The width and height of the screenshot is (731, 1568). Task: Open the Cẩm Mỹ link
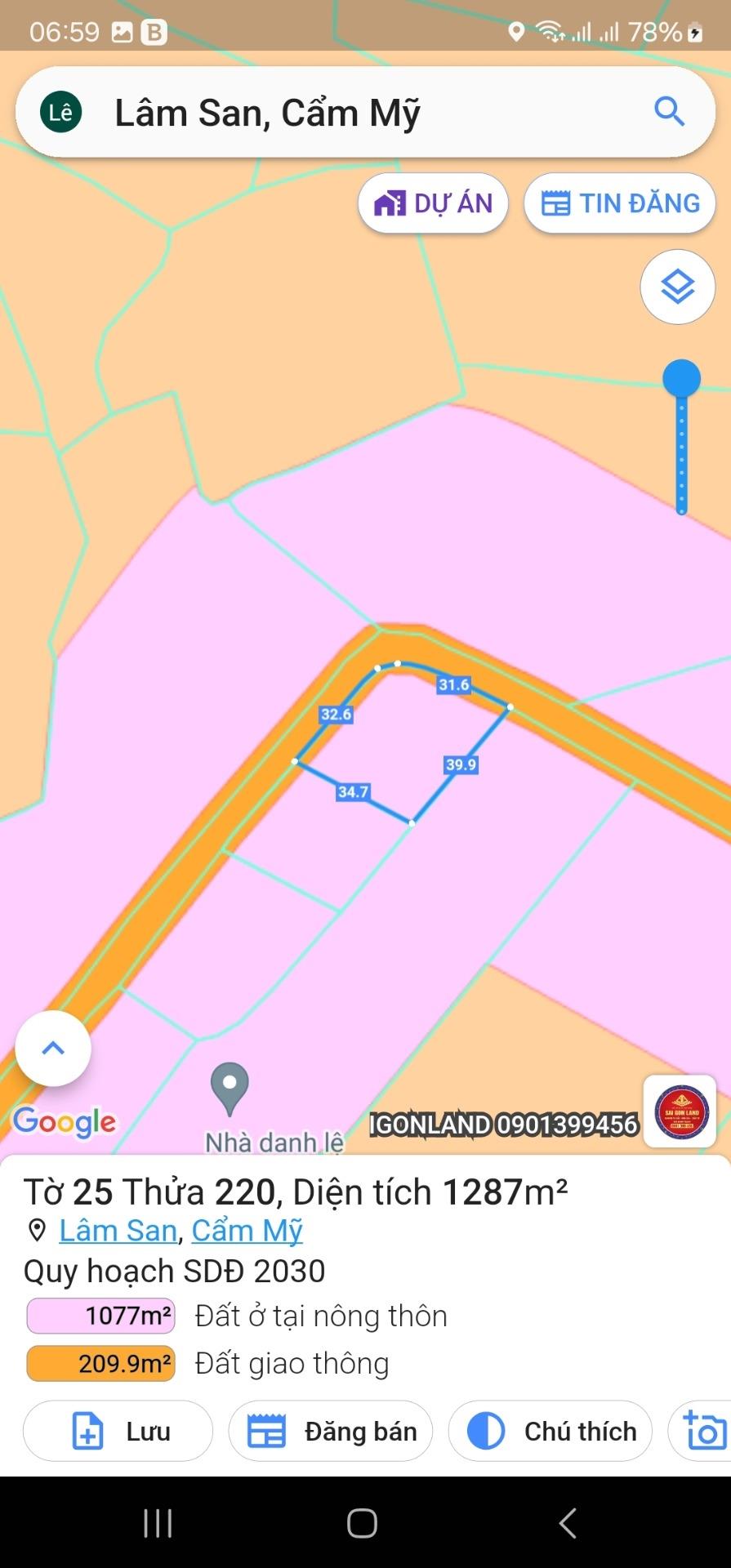click(247, 1230)
